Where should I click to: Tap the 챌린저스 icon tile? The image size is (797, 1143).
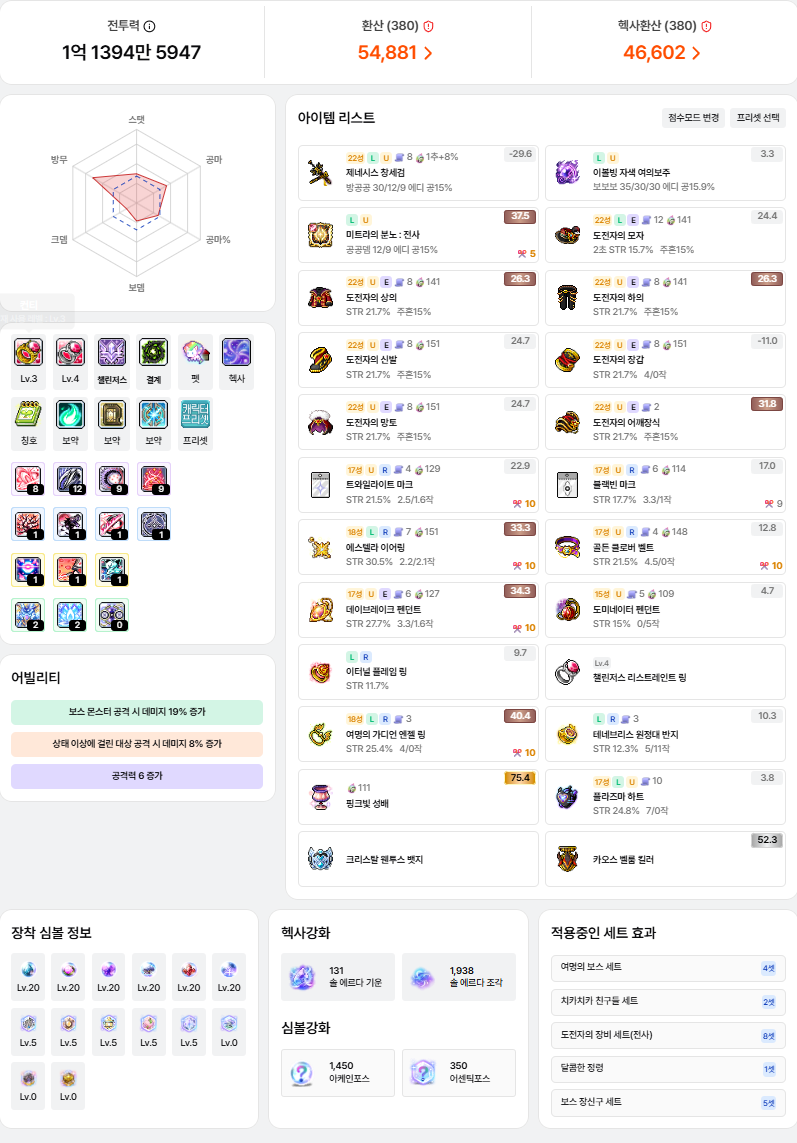coord(112,361)
